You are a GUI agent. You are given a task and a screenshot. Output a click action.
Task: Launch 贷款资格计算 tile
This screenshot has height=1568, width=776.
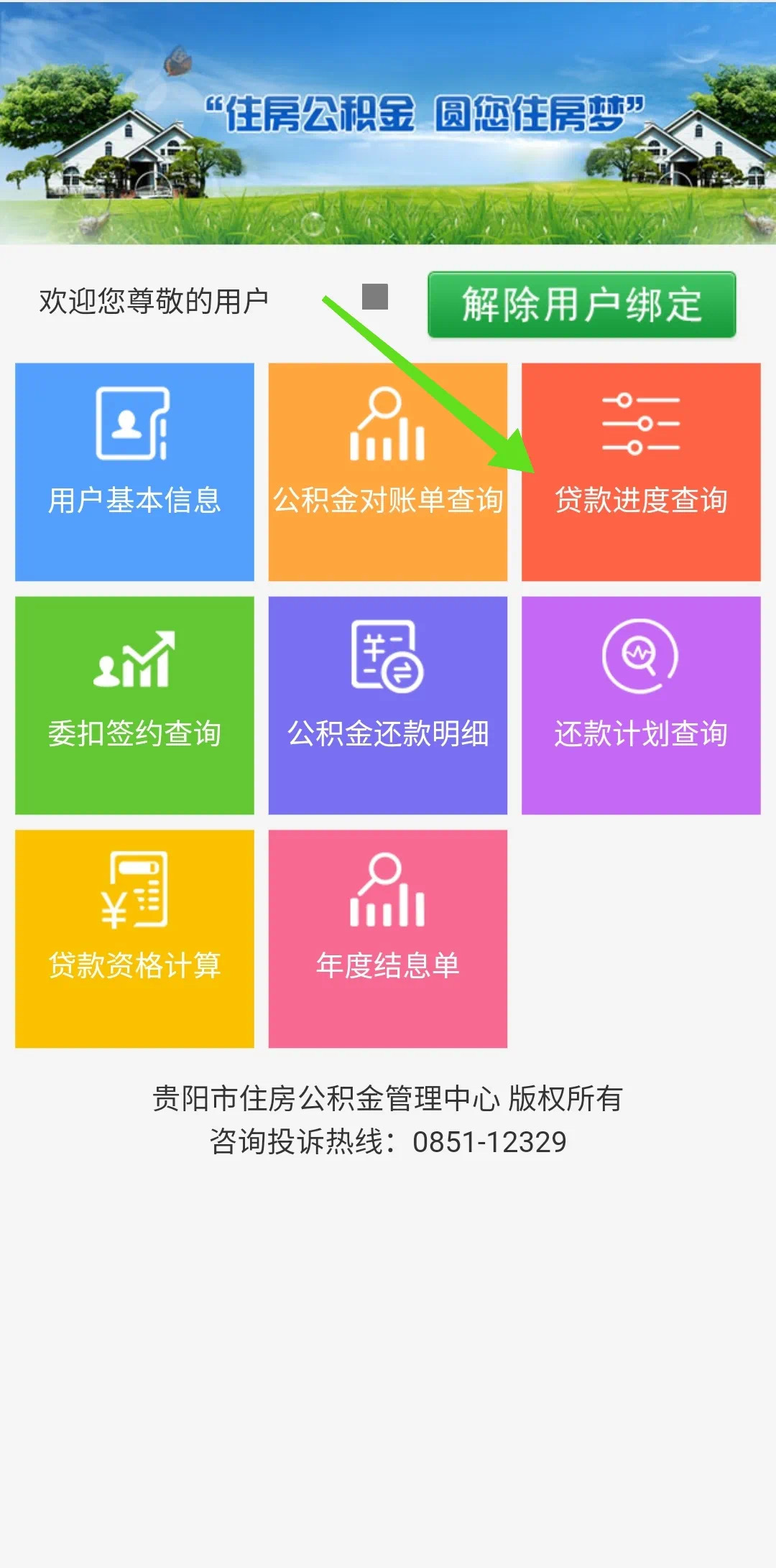[134, 939]
